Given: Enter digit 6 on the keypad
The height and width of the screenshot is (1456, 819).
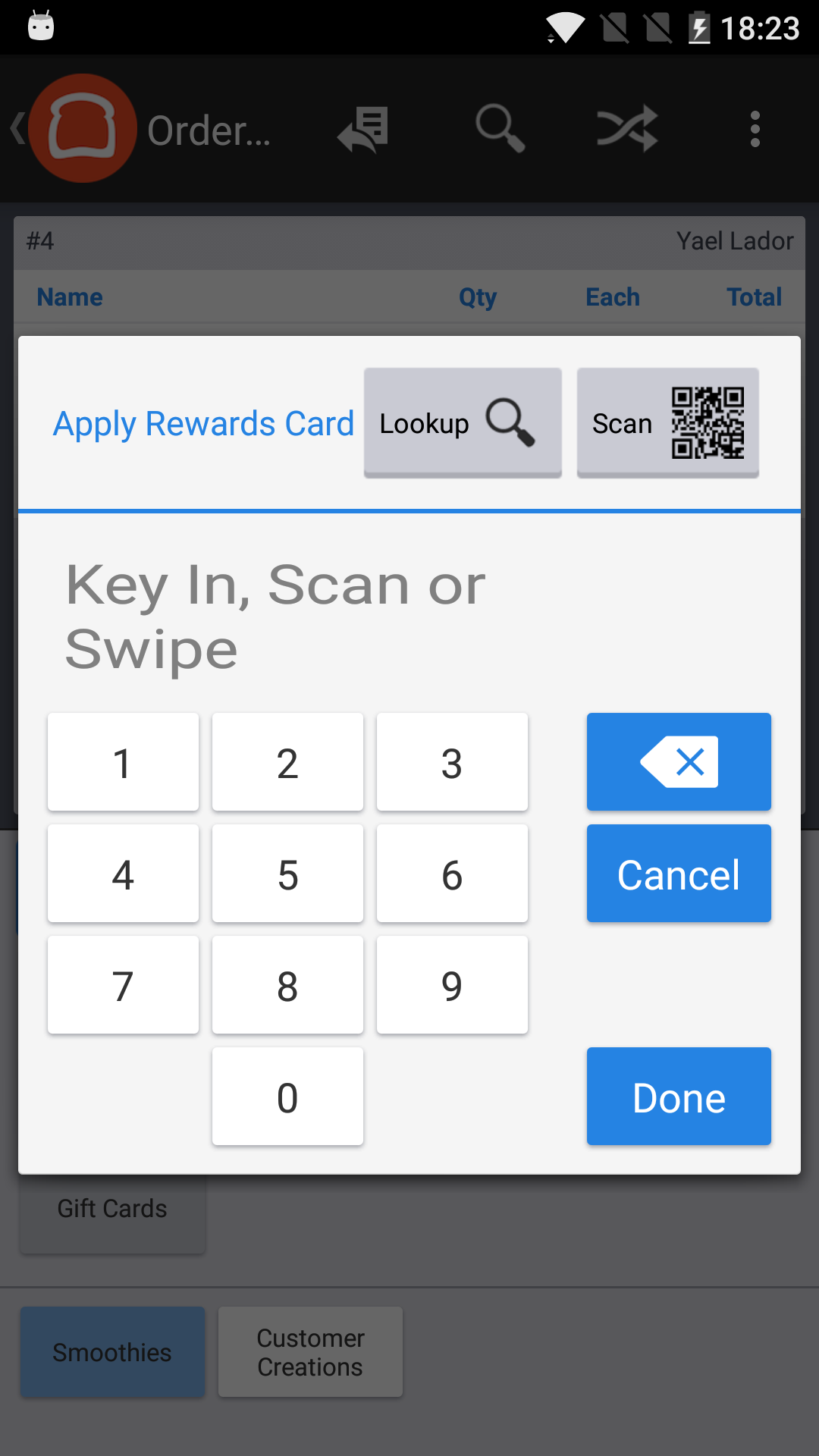Looking at the screenshot, I should (452, 874).
